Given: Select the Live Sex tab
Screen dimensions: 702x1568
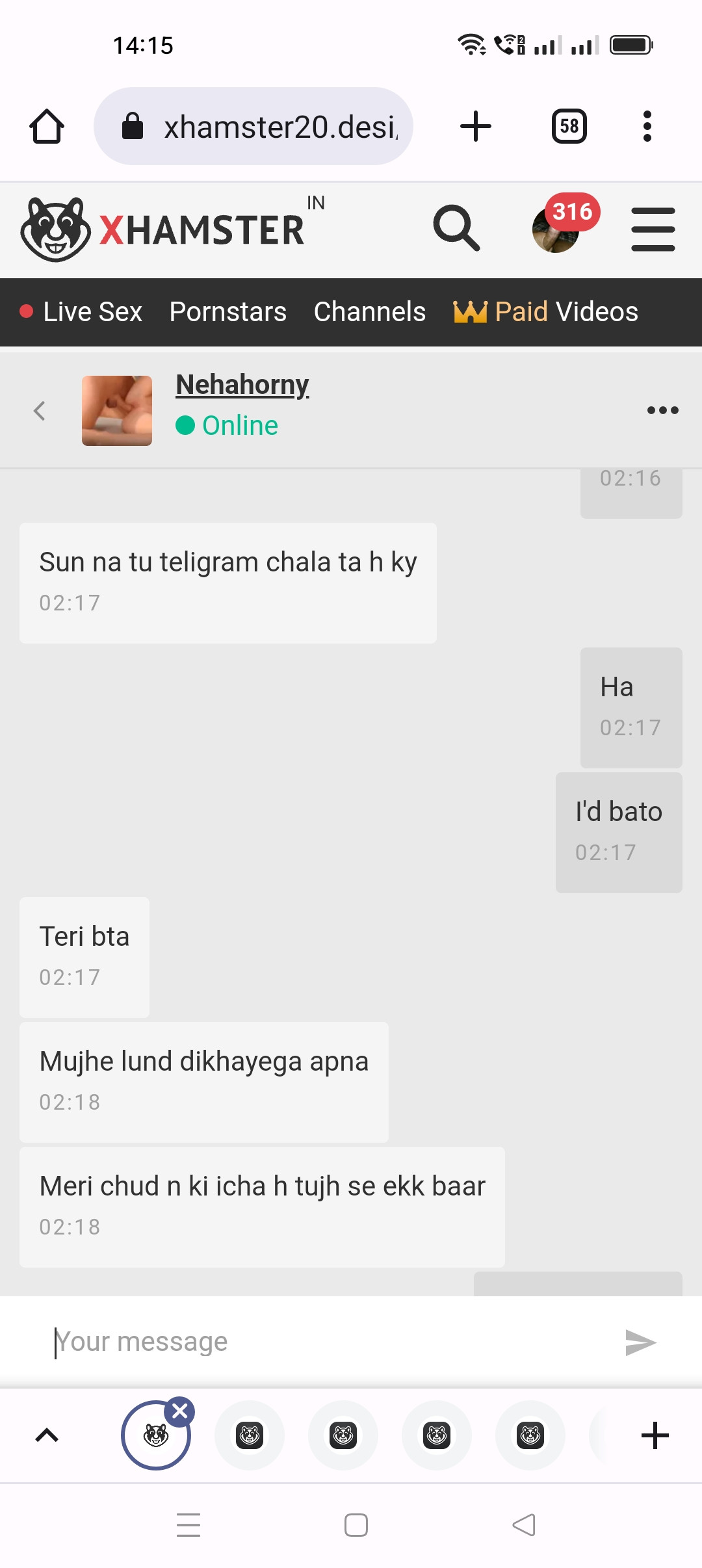Looking at the screenshot, I should click(x=82, y=312).
